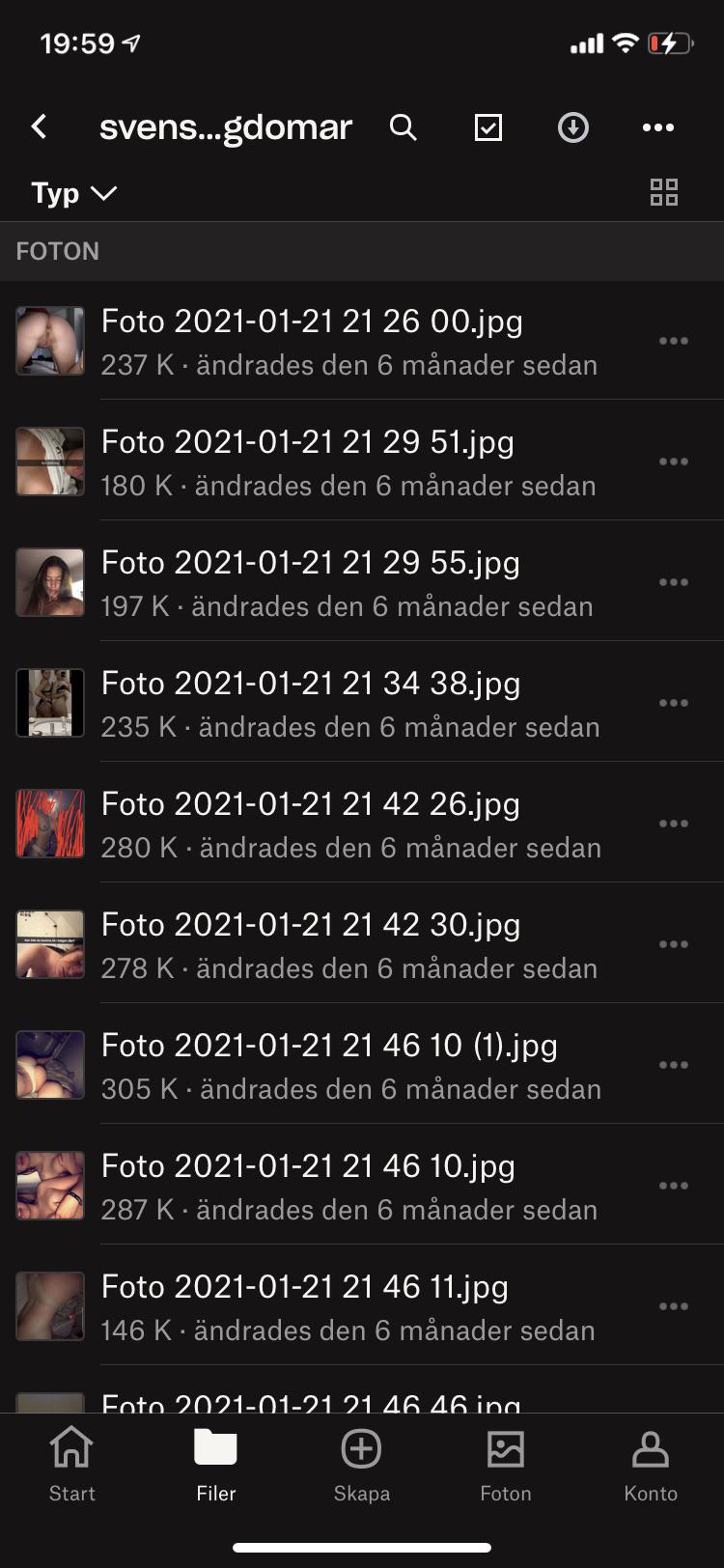Show options for Foto 2021-01-21 21 42 26.jpg
This screenshot has width=724, height=1568.
tap(674, 824)
